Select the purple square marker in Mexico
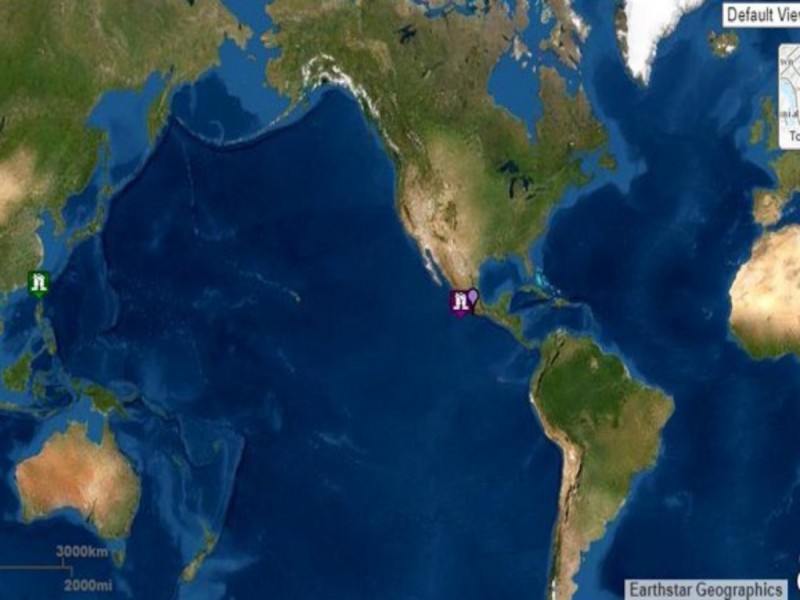 pos(459,301)
